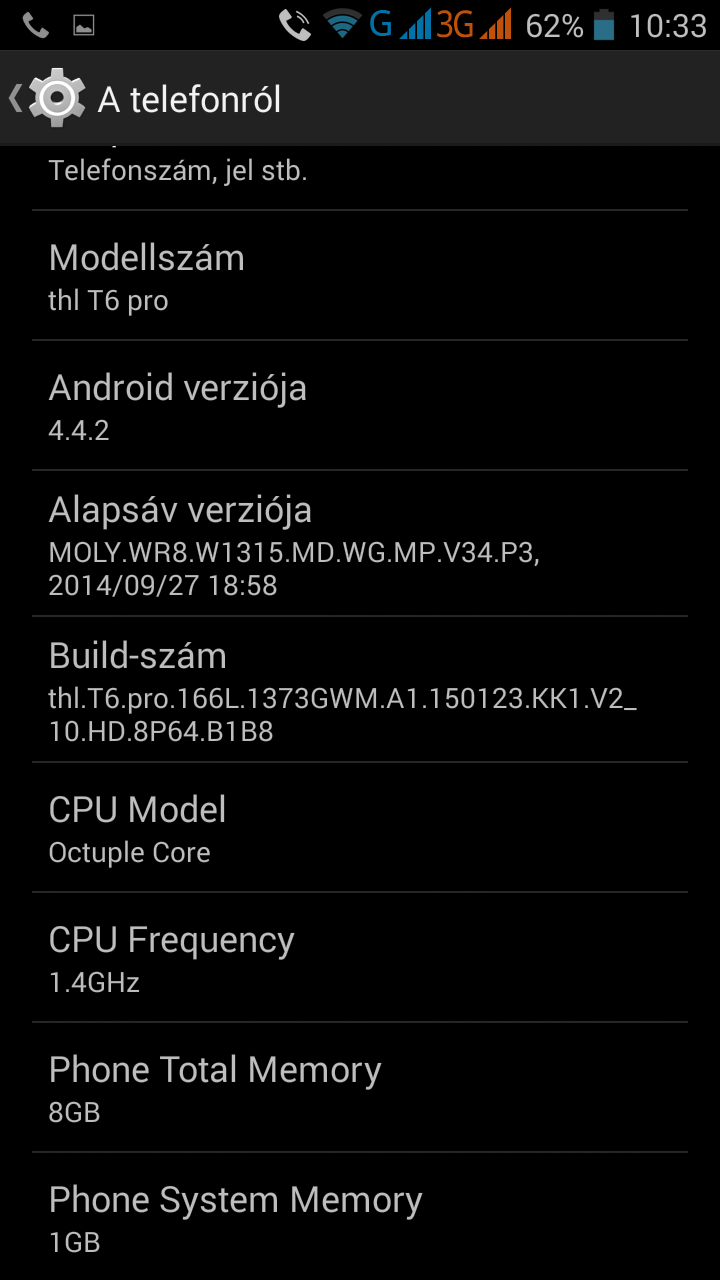Tap the G network indicator icon
Screen dimensions: 720x1280
pos(381,23)
